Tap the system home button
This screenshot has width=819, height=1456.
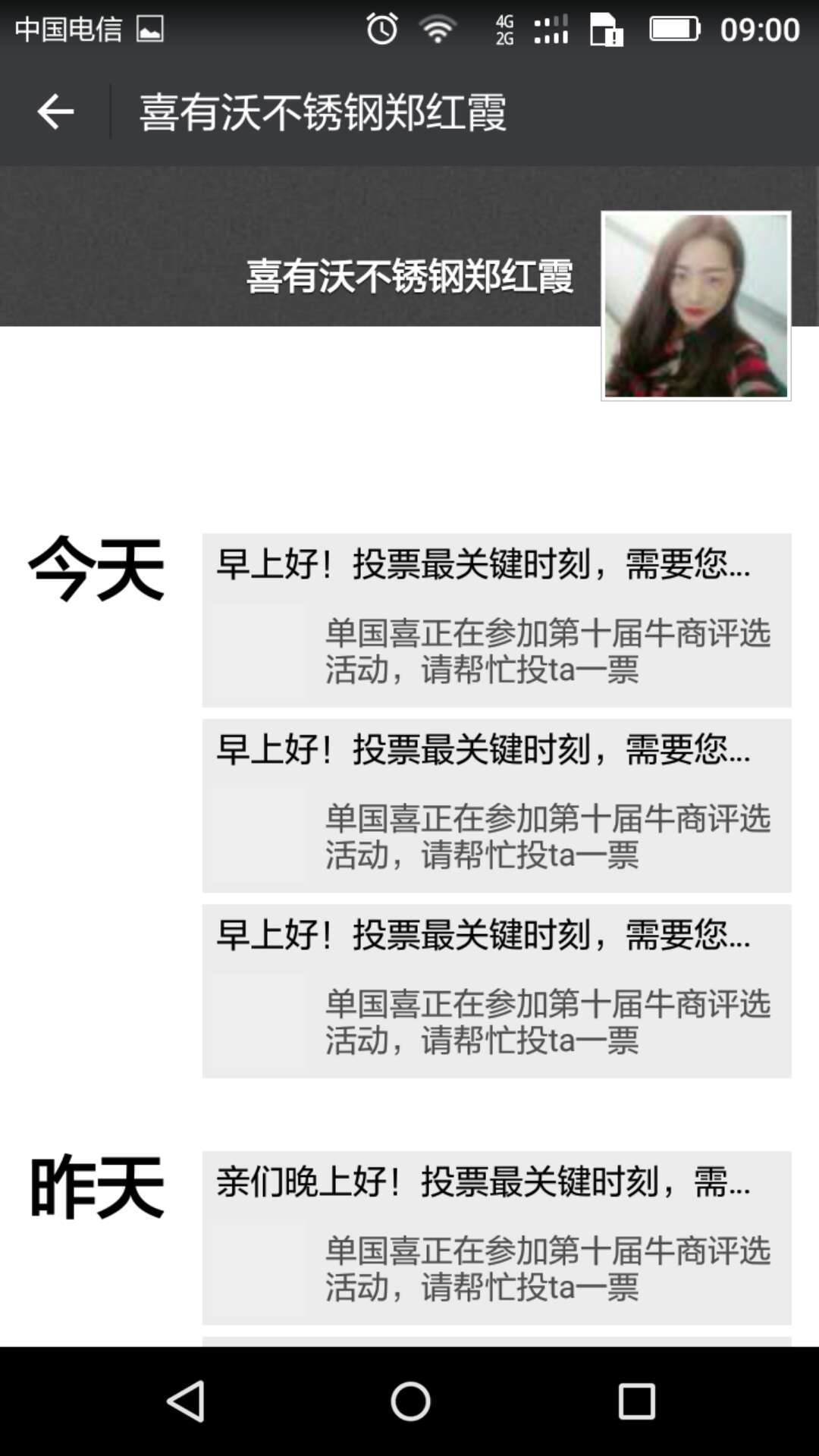tap(410, 1401)
